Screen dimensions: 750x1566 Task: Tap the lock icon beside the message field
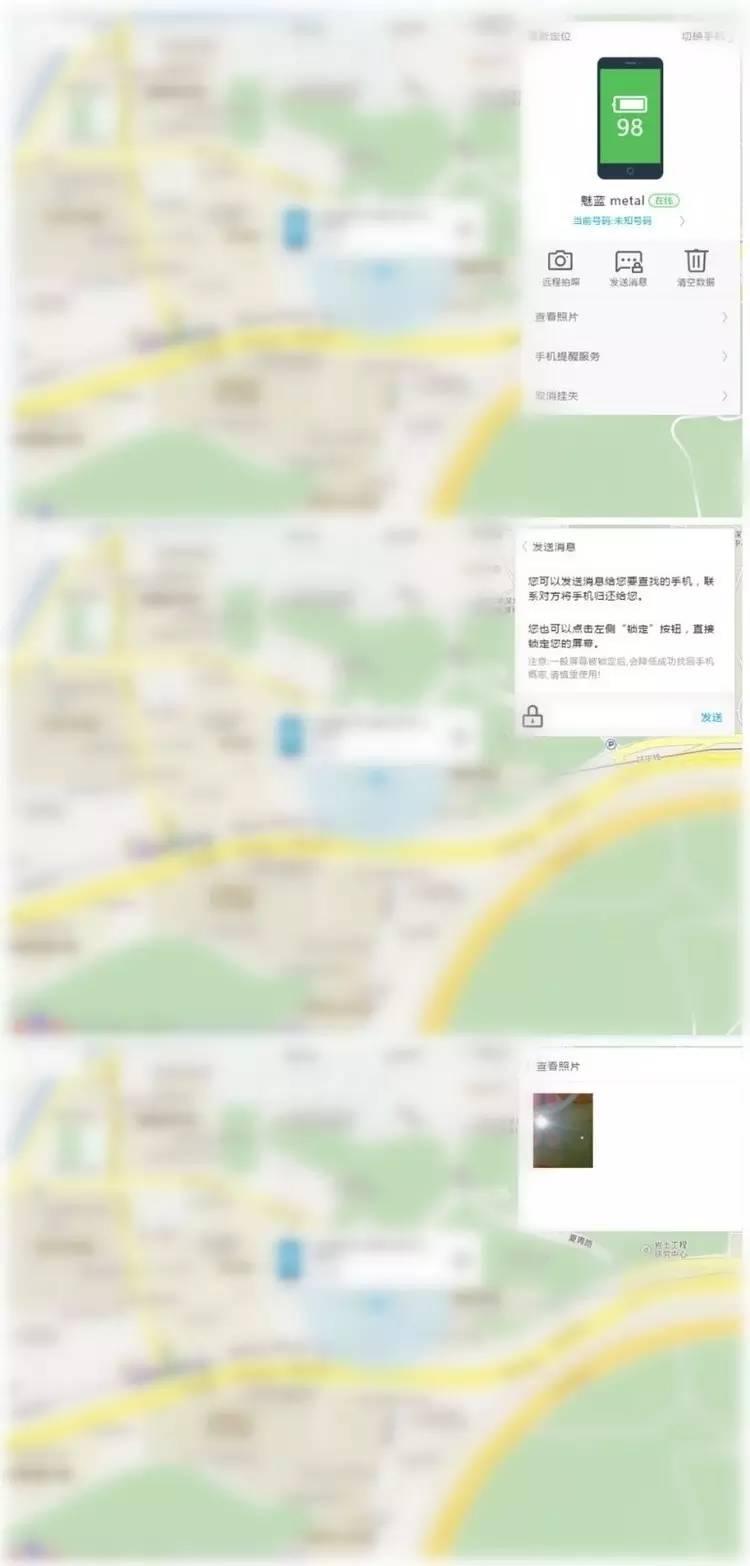tap(532, 716)
